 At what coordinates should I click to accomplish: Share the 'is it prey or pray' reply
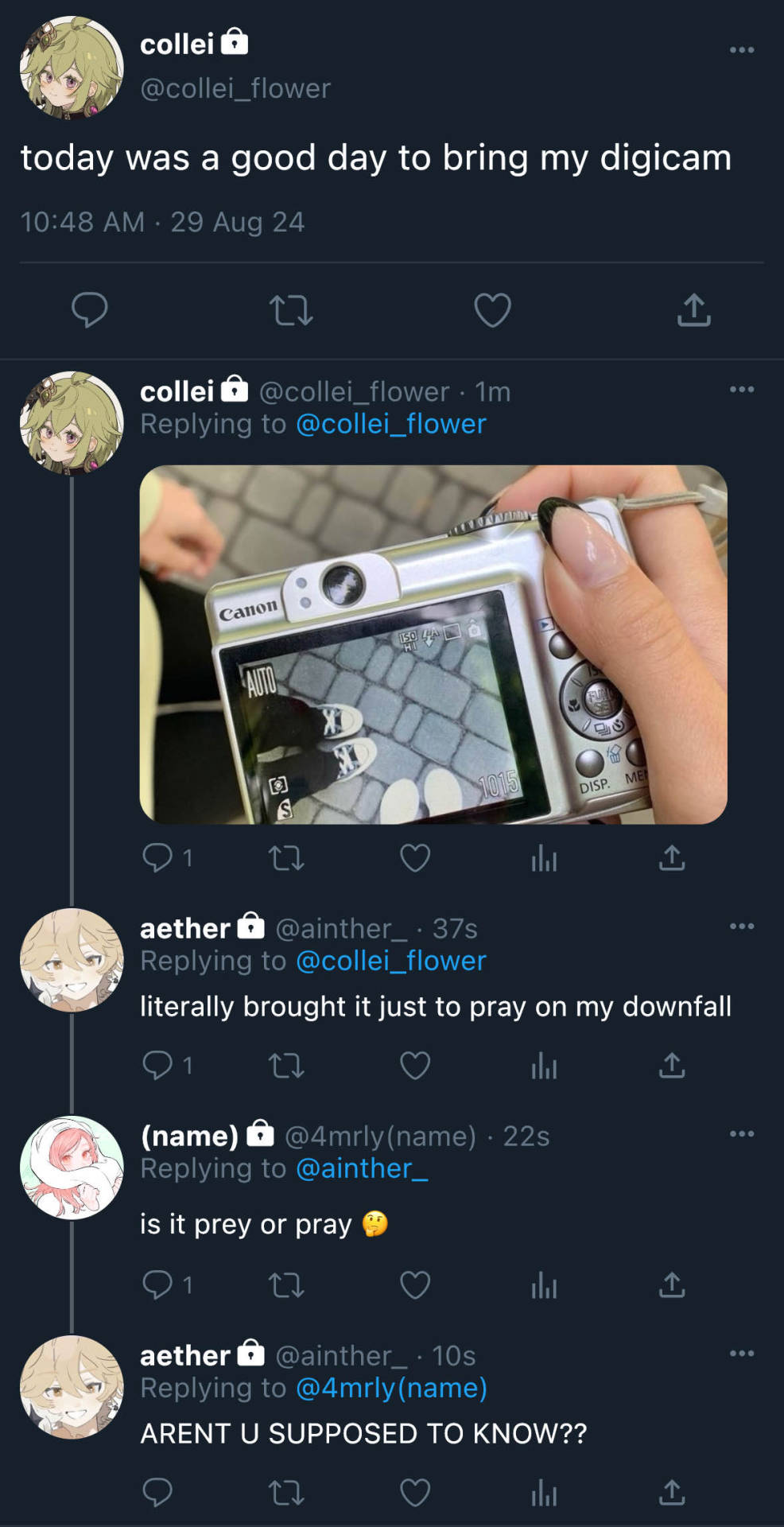click(672, 1285)
